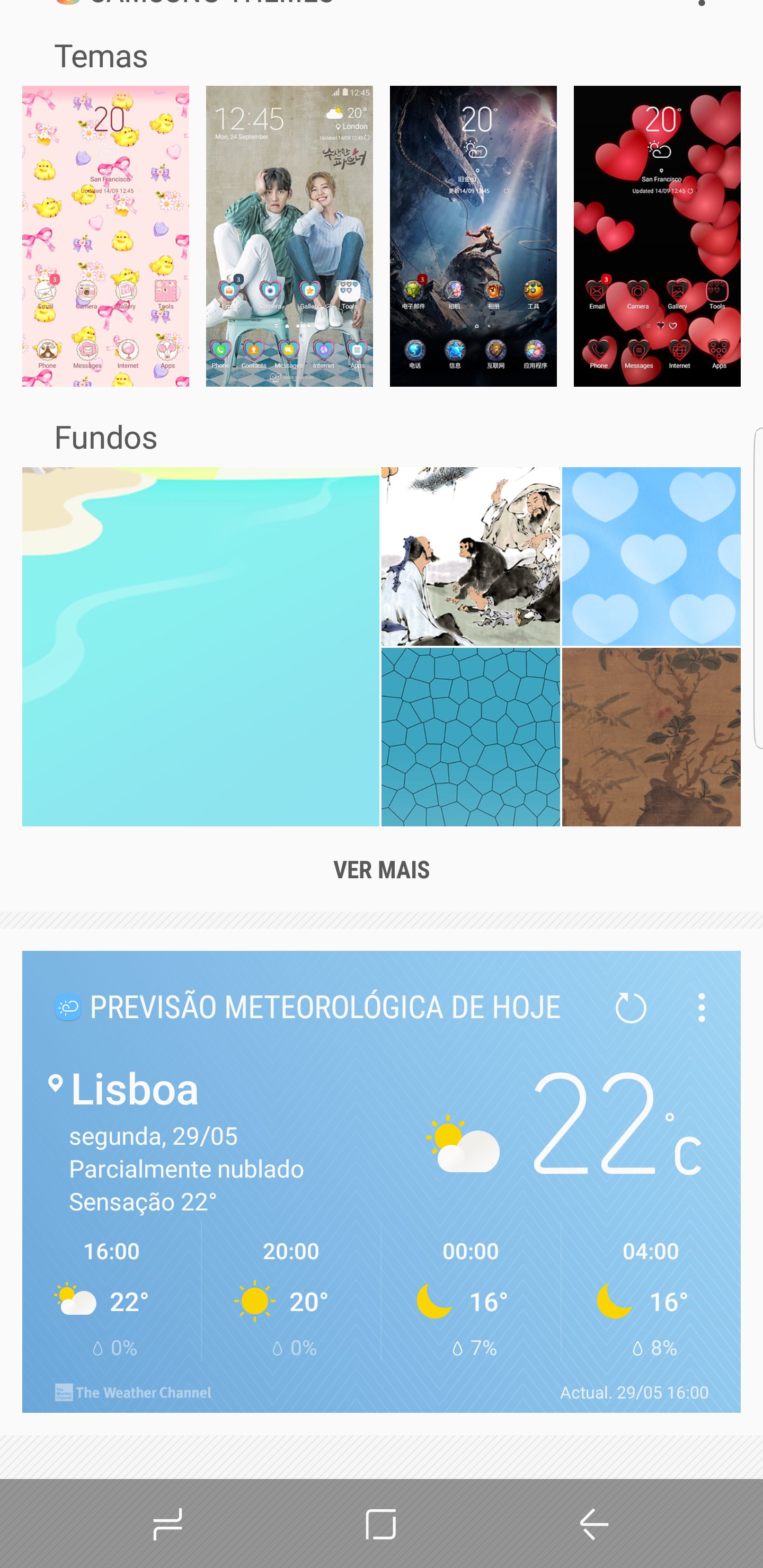The width and height of the screenshot is (763, 1568).
Task: Open the monkey warrior fantasy theme
Action: coord(473,236)
